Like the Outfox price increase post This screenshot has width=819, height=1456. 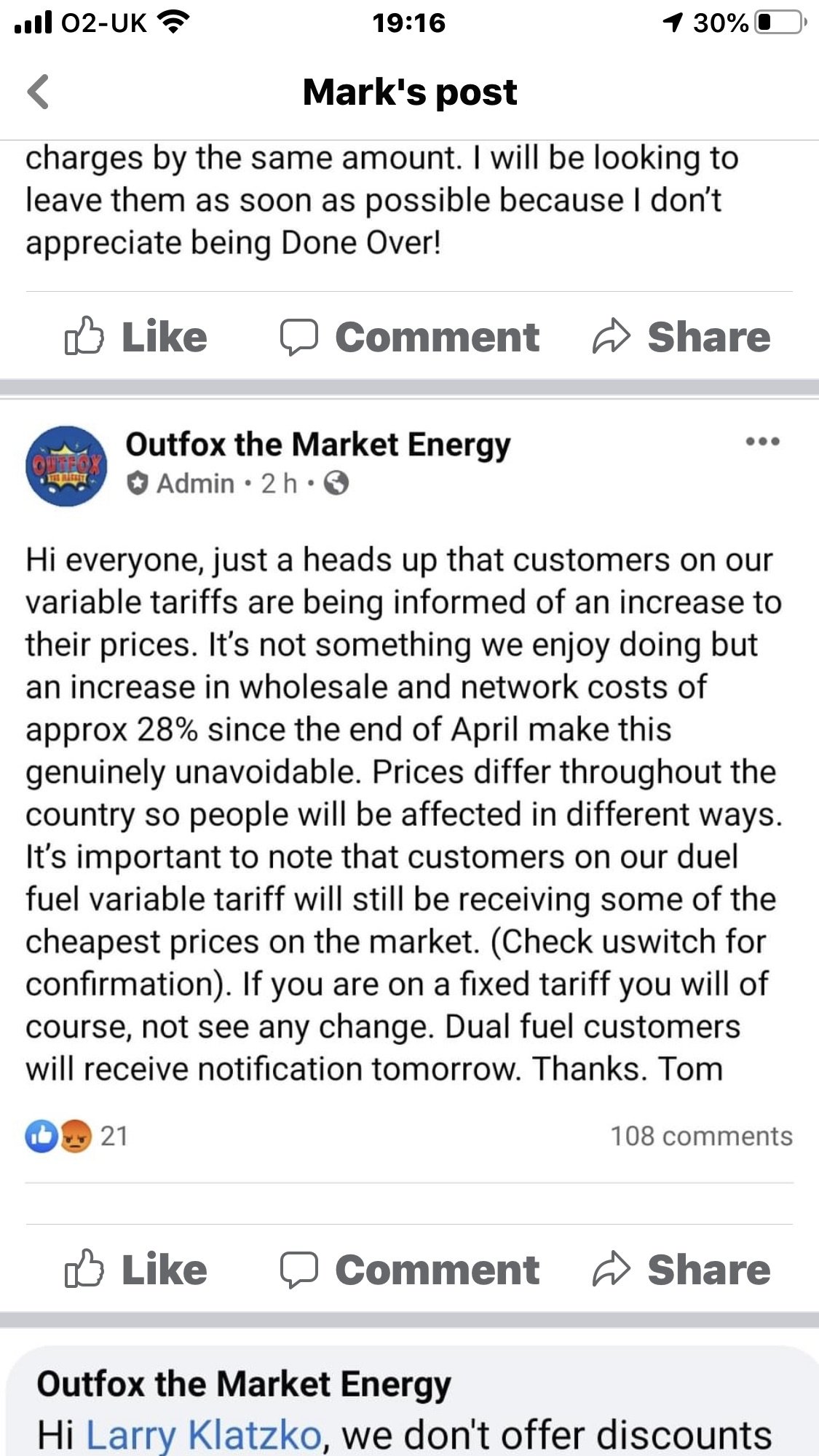136,1270
